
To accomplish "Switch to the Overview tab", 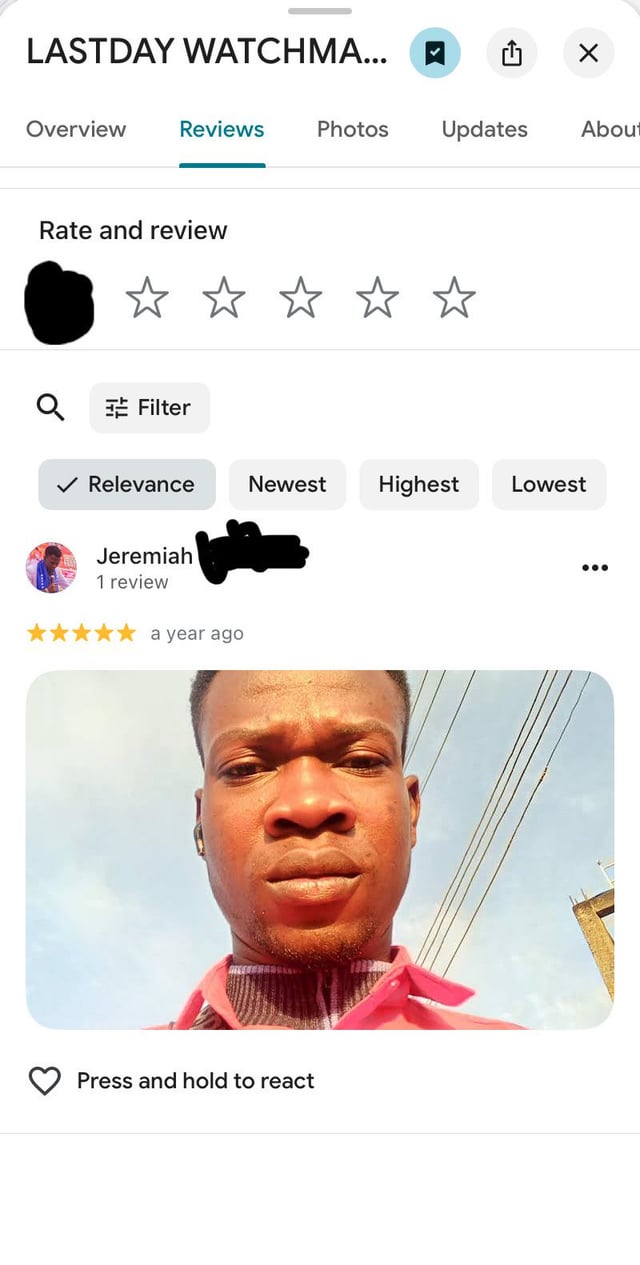I will pyautogui.click(x=76, y=129).
